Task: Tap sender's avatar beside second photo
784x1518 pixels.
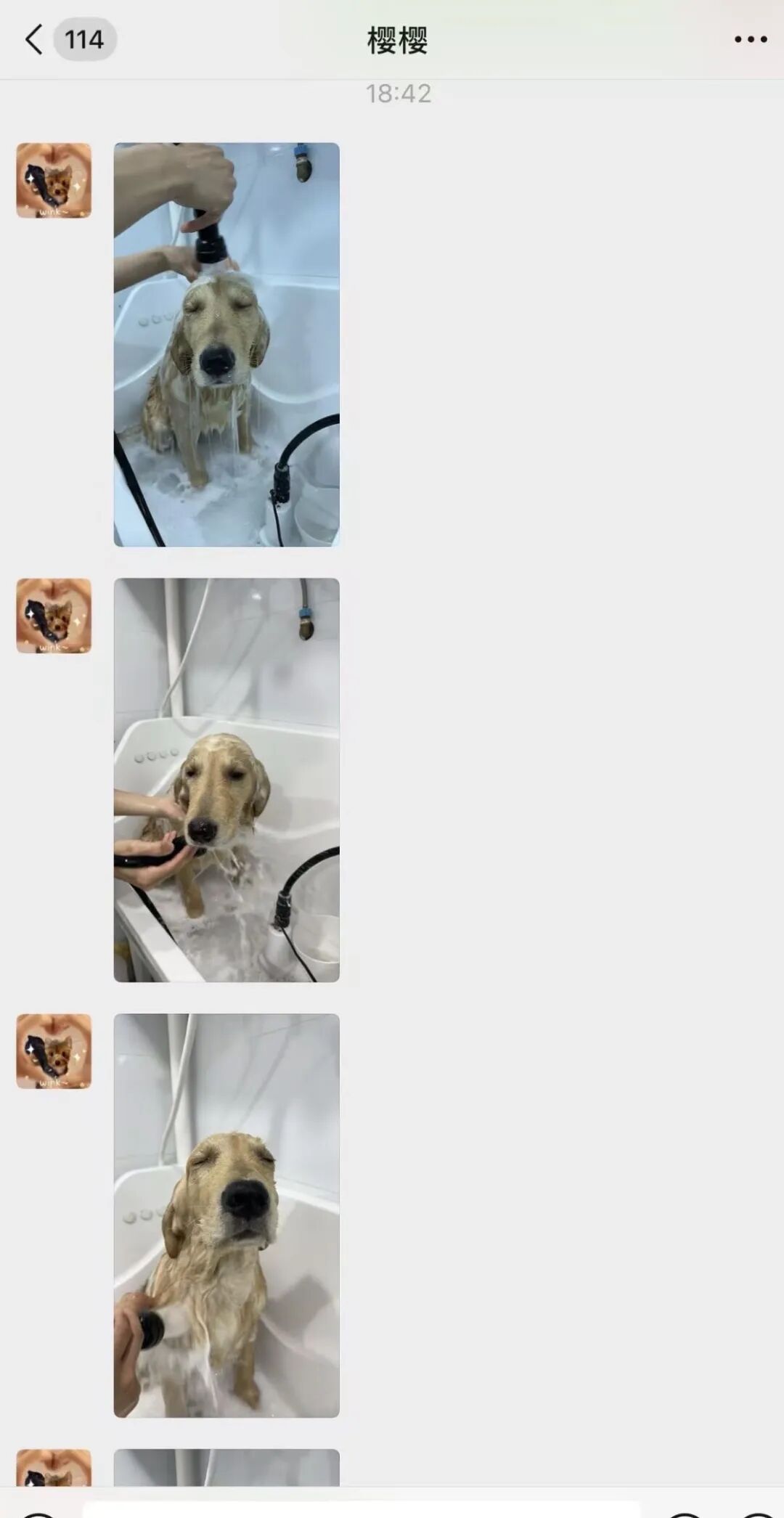Action: click(x=54, y=616)
